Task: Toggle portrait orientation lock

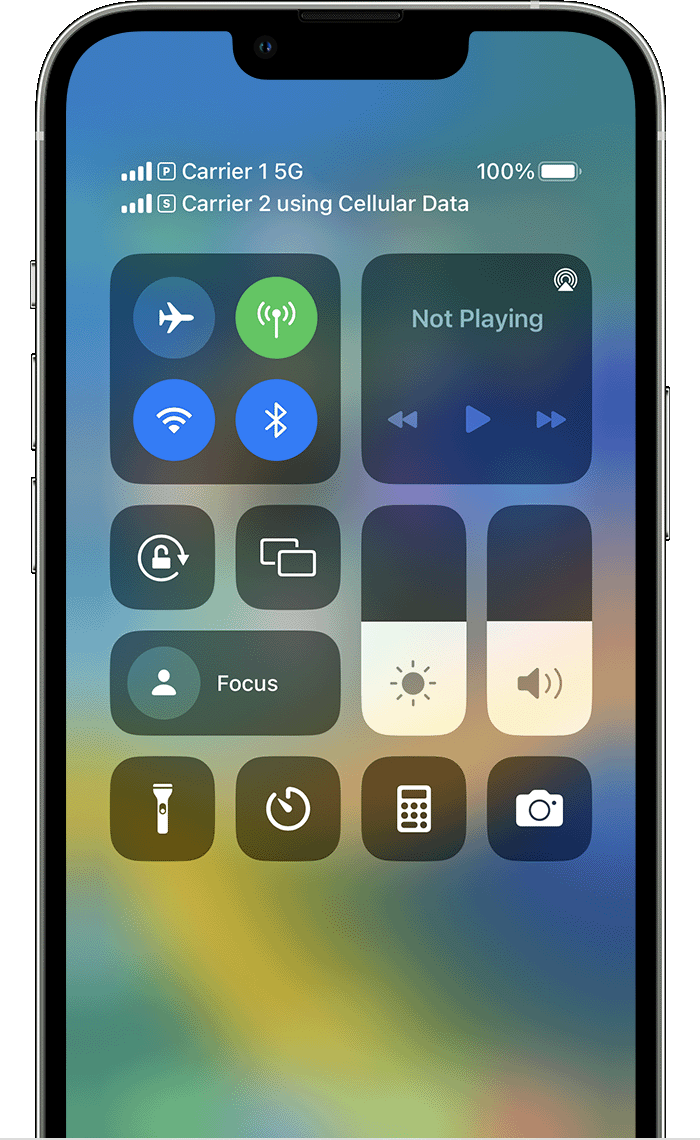Action: (x=162, y=557)
